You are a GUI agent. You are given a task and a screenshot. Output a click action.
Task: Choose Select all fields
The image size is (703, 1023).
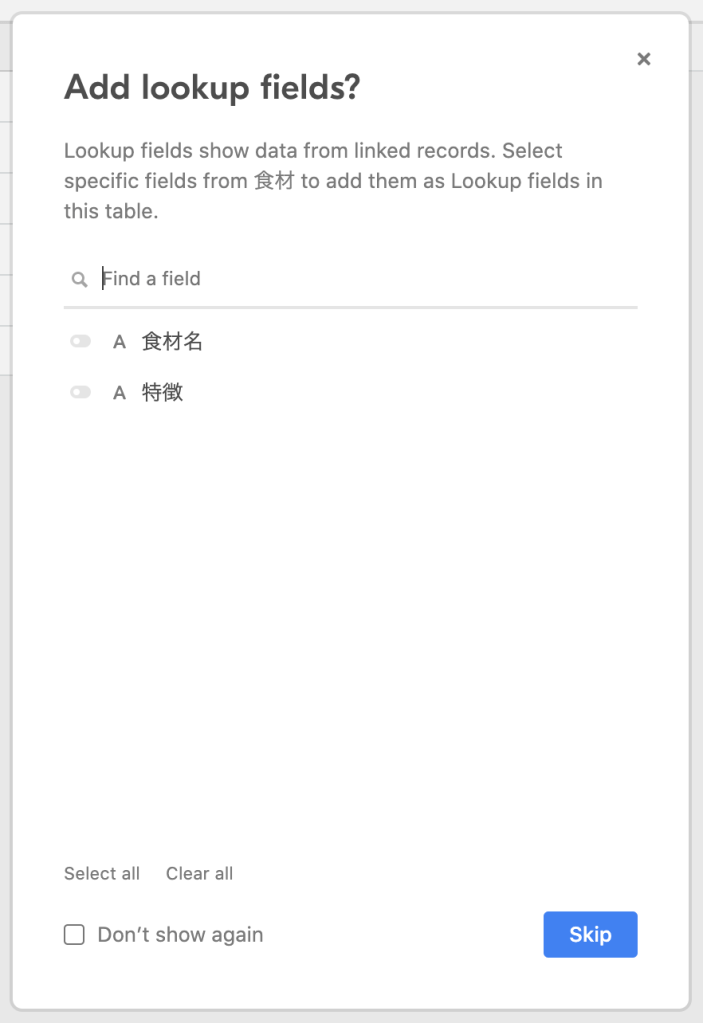102,874
